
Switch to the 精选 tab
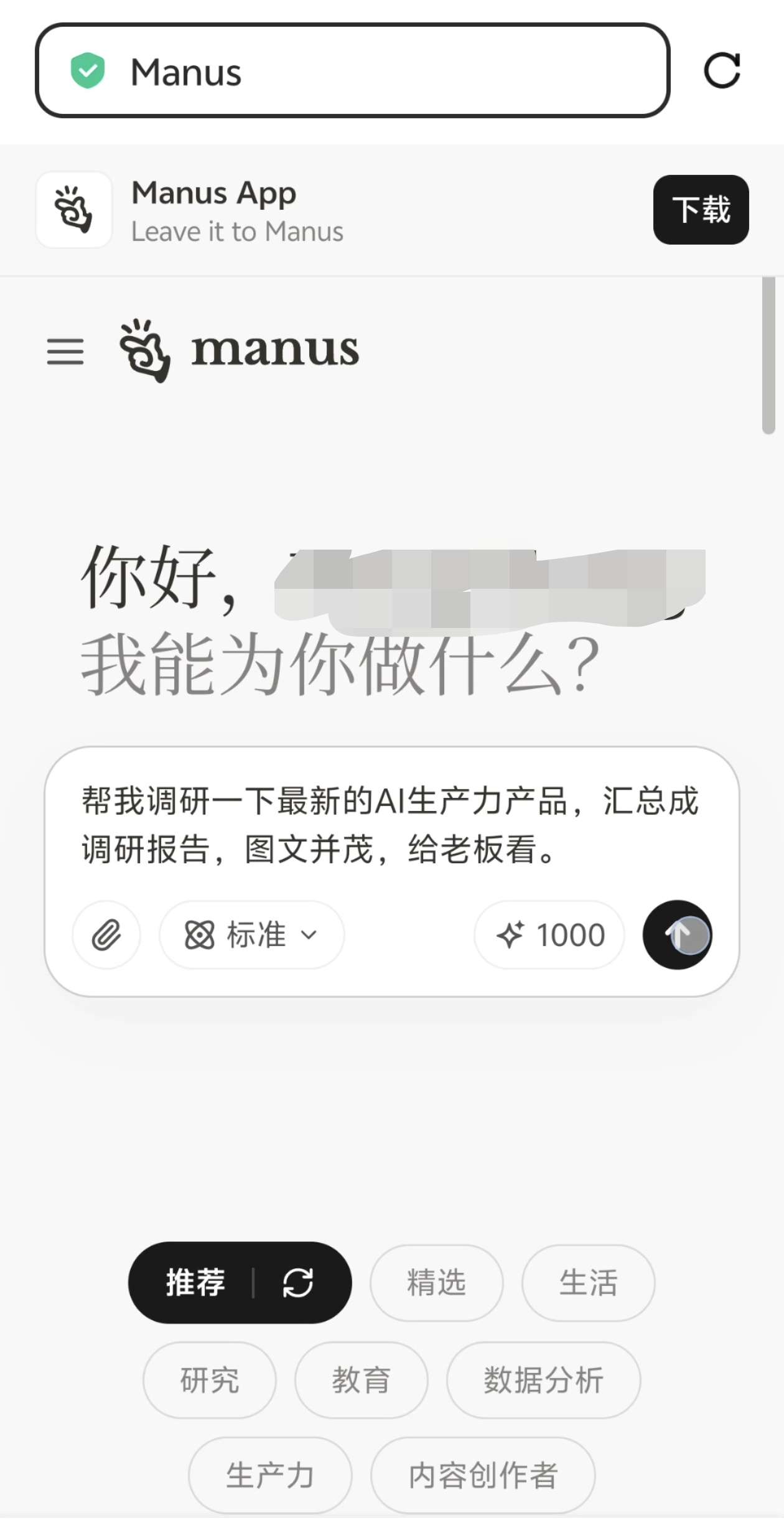[436, 1283]
